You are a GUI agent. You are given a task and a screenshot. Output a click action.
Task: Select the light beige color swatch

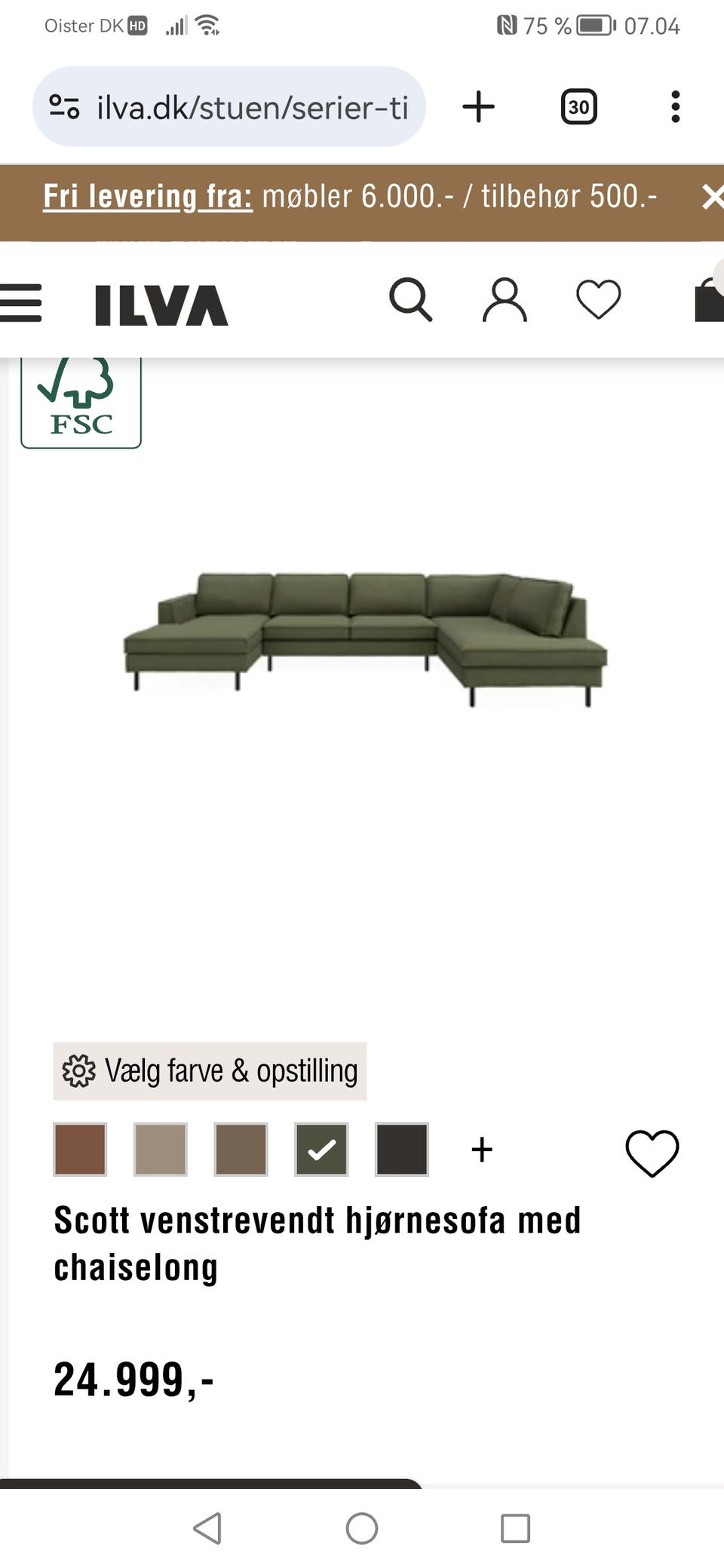pyautogui.click(x=161, y=1150)
